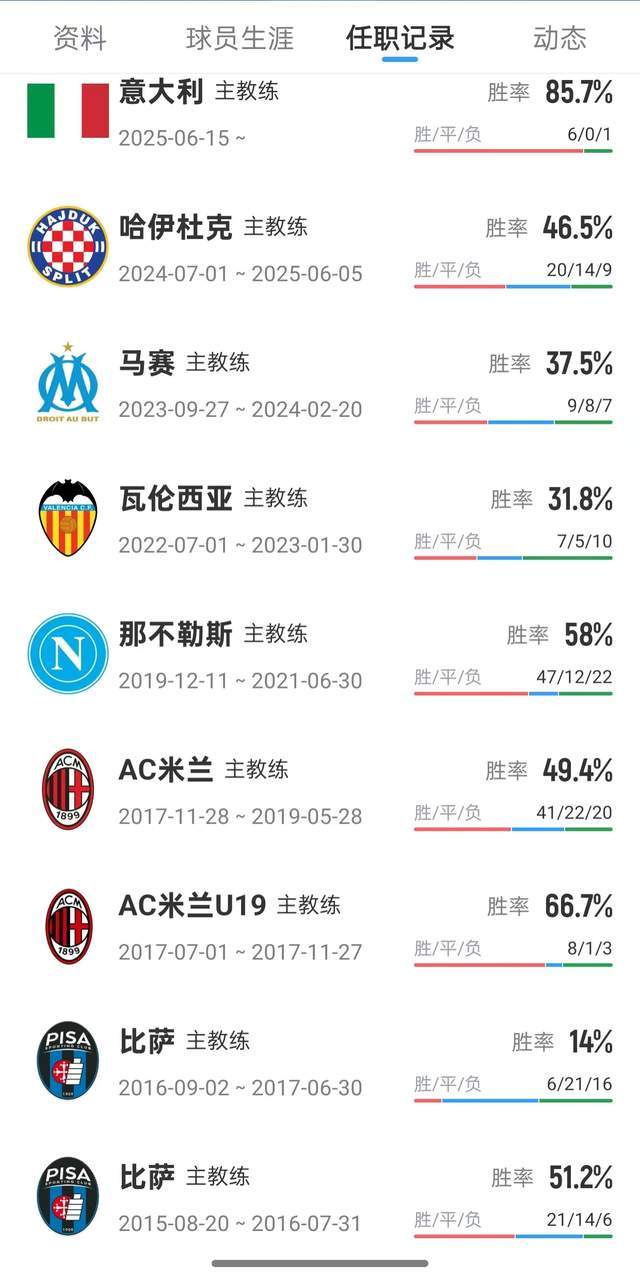Open the AC米兰U19 coaching entry

pyautogui.click(x=320, y=927)
